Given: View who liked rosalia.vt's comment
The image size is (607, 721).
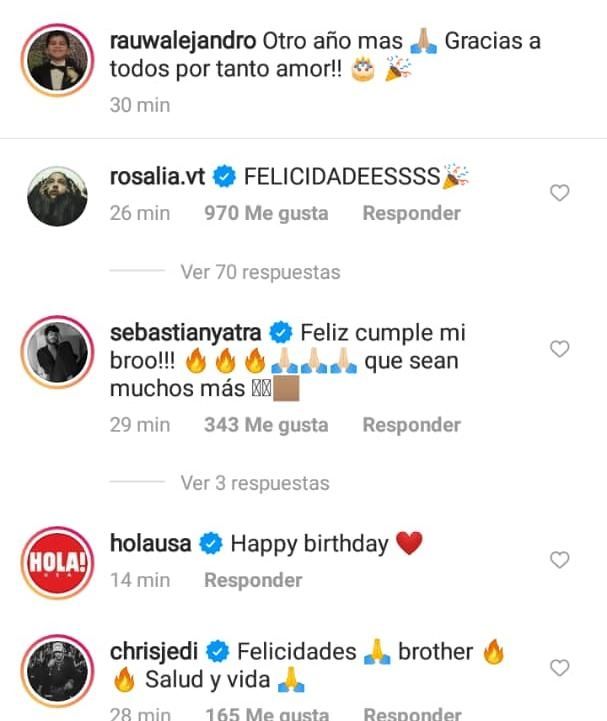Looking at the screenshot, I should (x=265, y=213).
